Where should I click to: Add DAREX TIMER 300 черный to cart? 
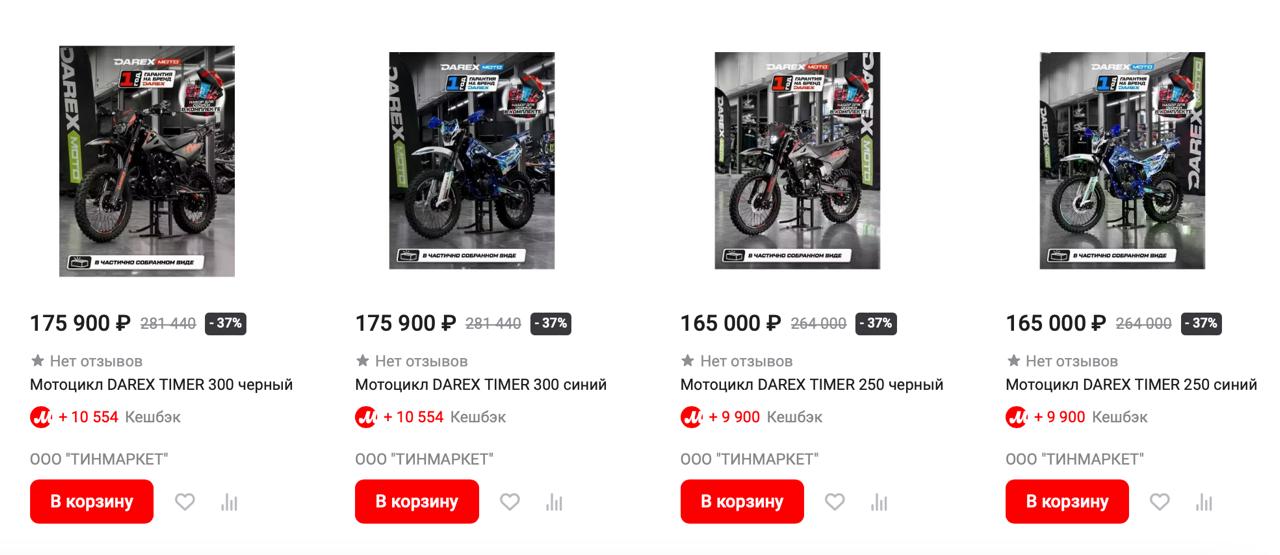(92, 501)
